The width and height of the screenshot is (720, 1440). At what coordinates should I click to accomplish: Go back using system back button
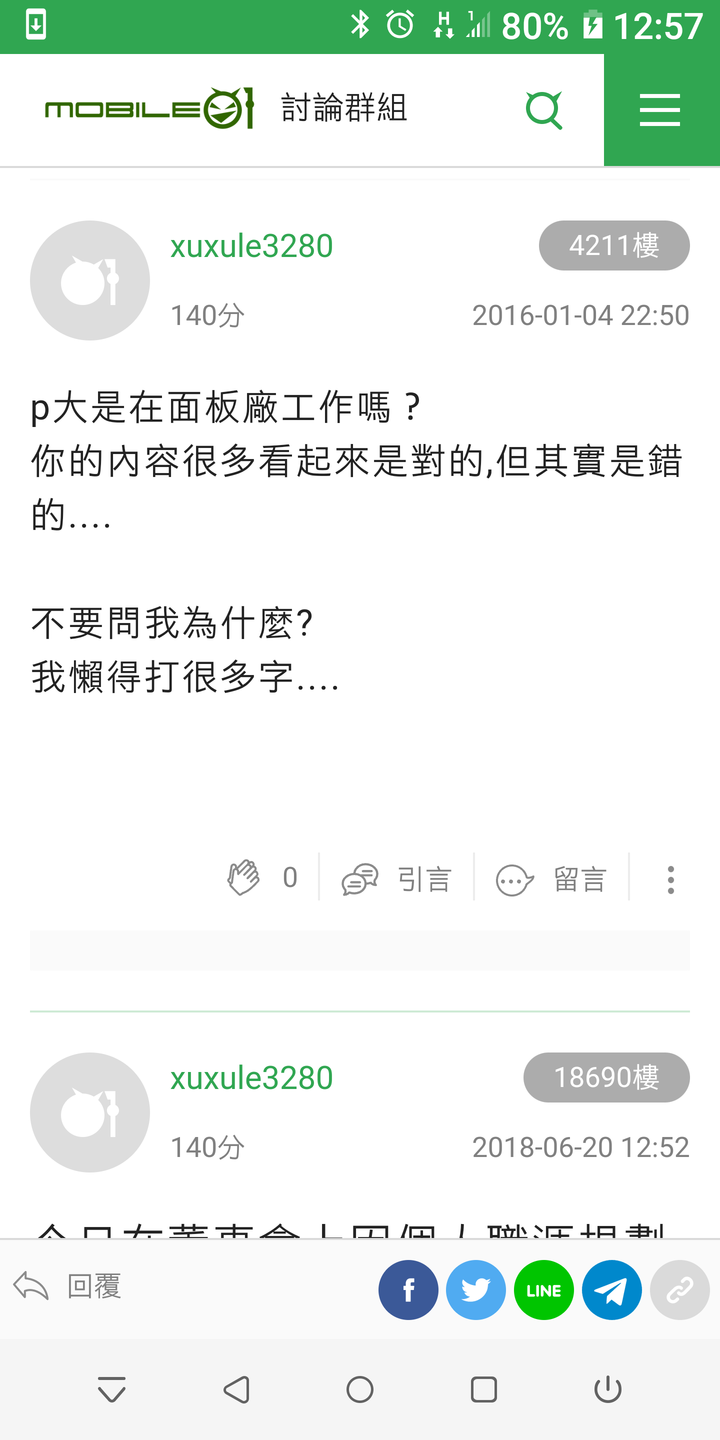pos(236,1389)
